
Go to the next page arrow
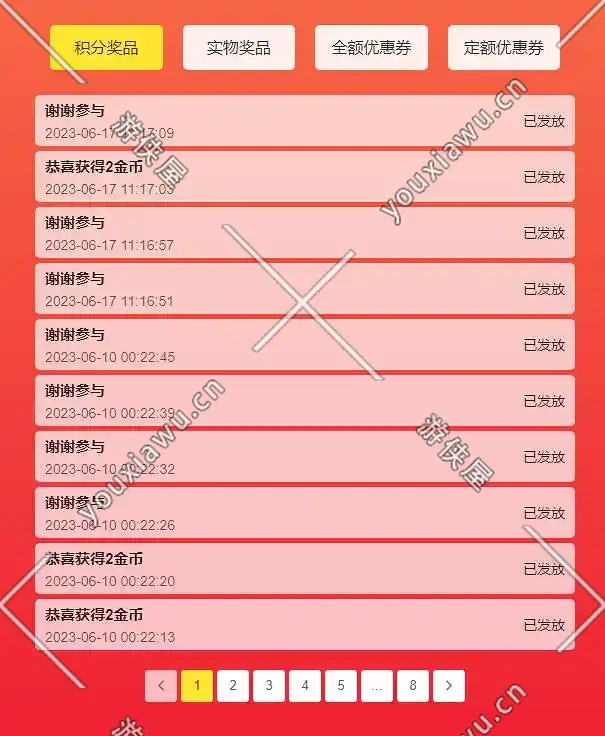coord(449,686)
